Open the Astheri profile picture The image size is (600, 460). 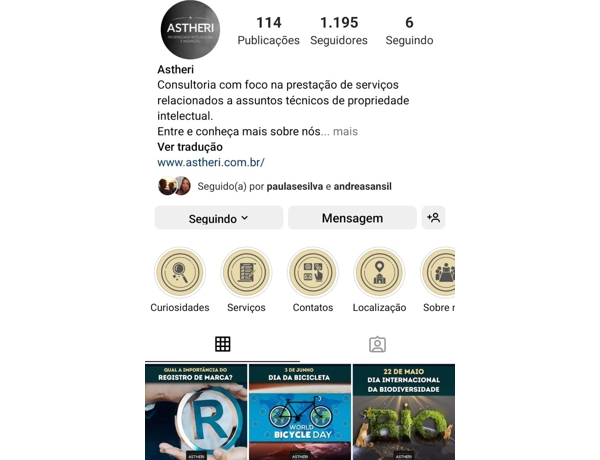click(x=190, y=30)
